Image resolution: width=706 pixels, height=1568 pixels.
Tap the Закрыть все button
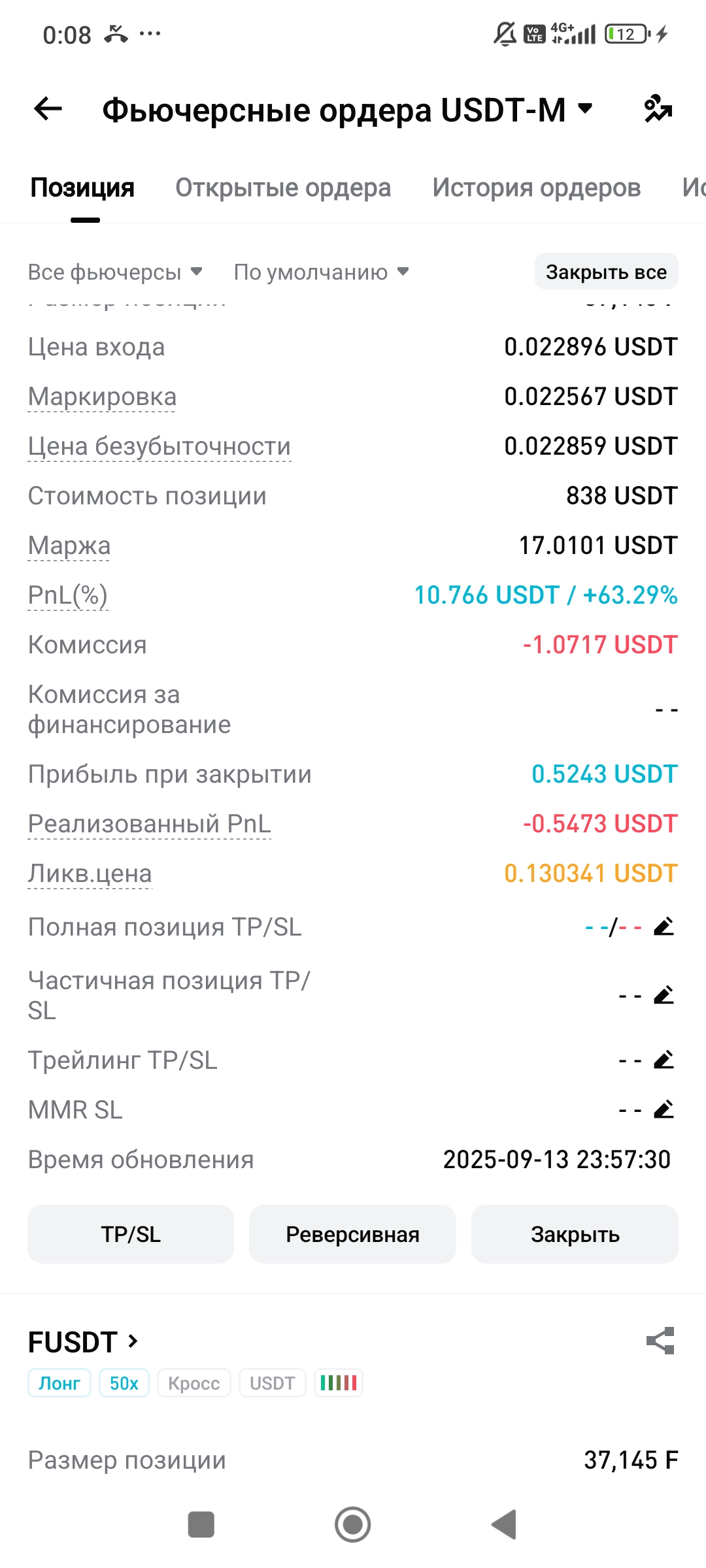[x=606, y=272]
